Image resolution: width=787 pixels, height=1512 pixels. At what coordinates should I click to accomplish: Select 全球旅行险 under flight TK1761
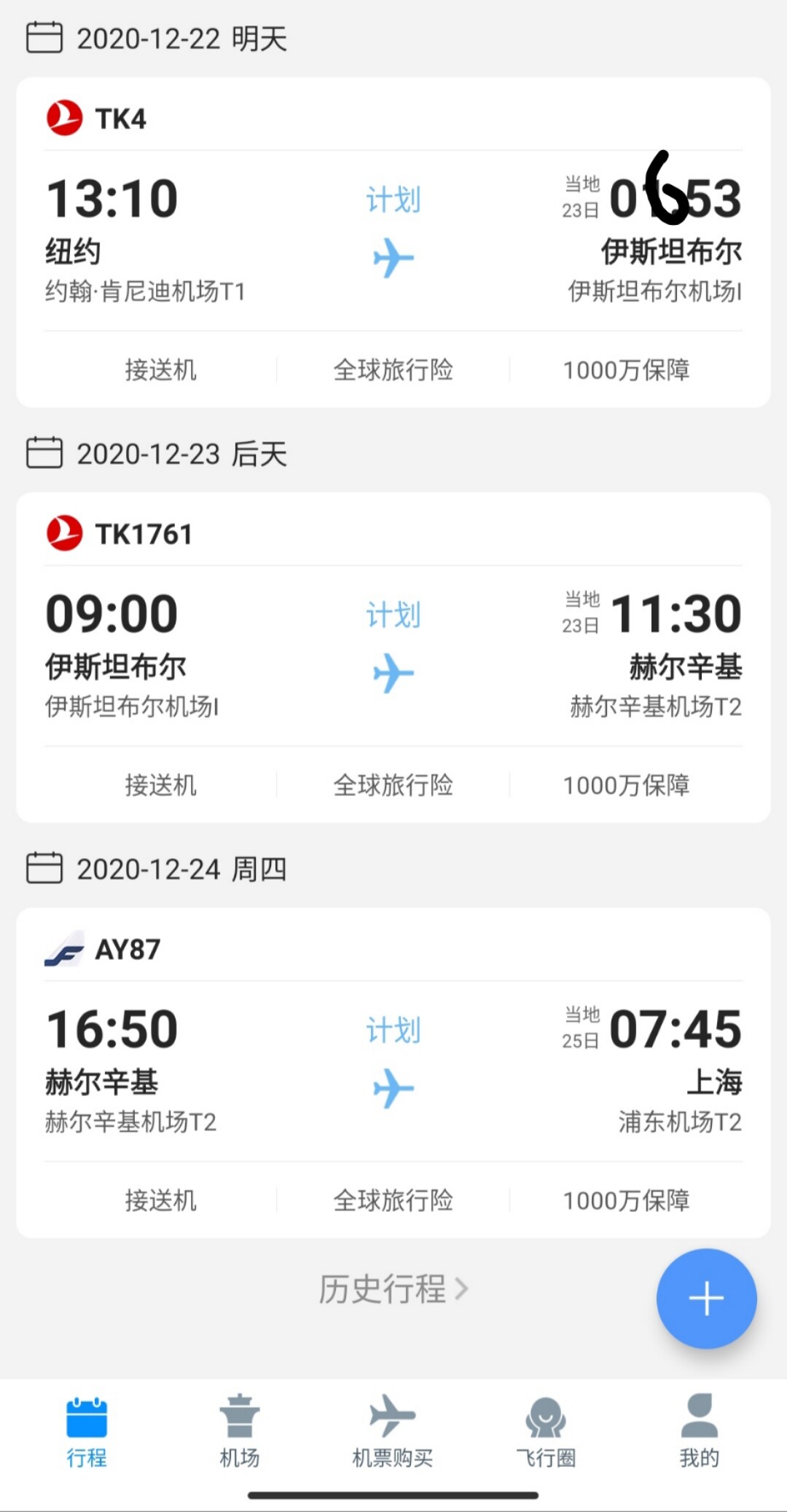pyautogui.click(x=393, y=785)
